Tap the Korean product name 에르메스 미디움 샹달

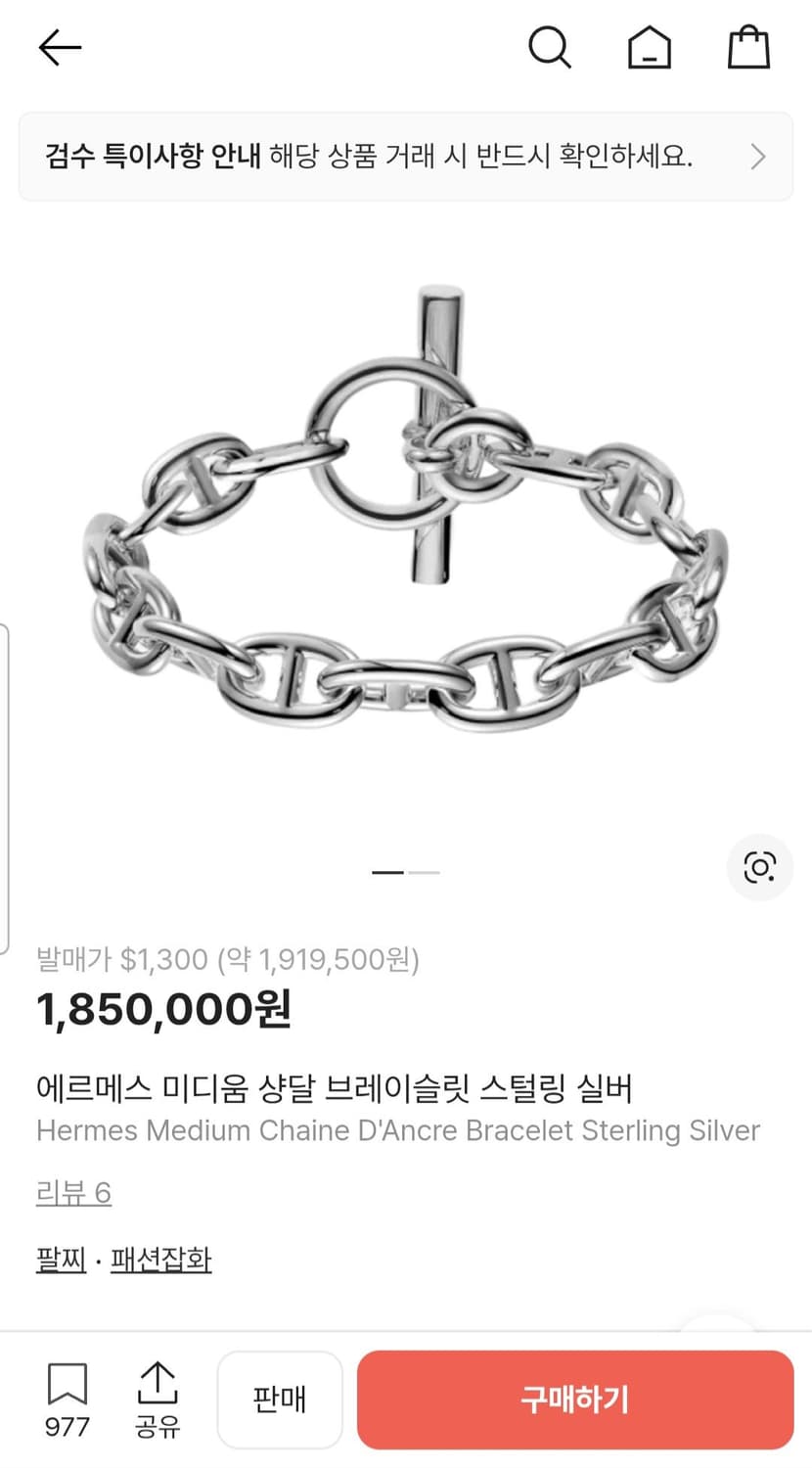coord(333,1086)
